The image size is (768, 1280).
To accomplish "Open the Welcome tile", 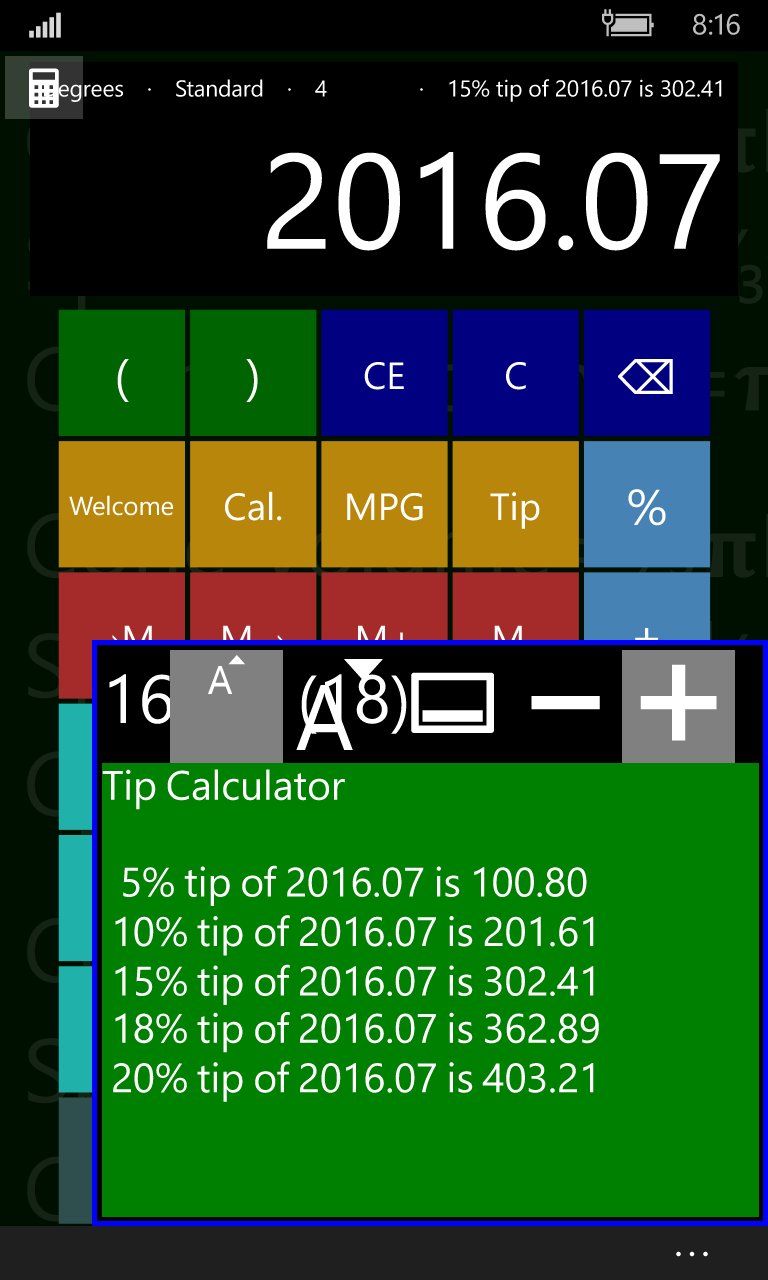I will click(122, 505).
